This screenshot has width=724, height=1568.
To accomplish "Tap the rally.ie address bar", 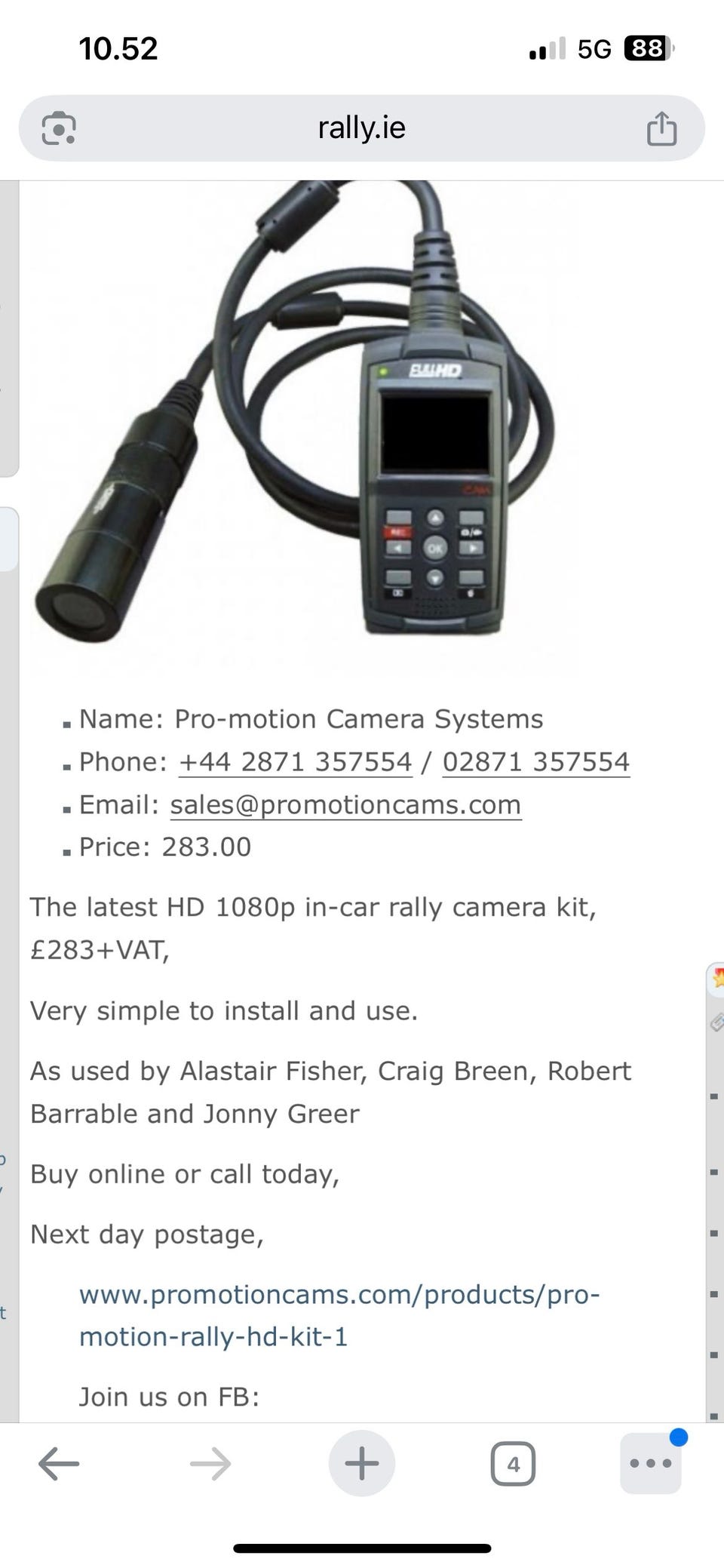I will point(361,128).
